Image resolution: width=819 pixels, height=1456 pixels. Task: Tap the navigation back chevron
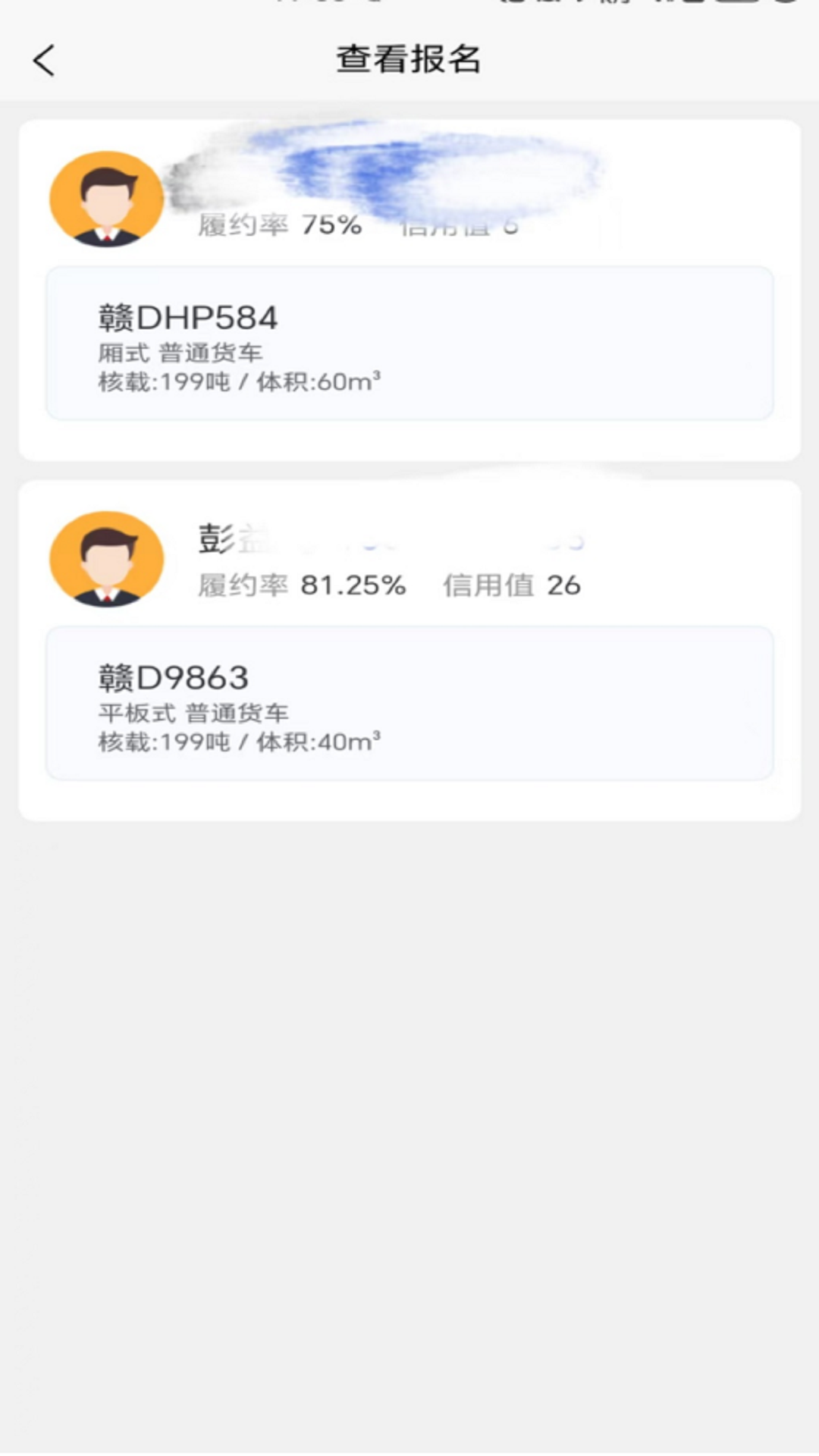click(x=43, y=60)
